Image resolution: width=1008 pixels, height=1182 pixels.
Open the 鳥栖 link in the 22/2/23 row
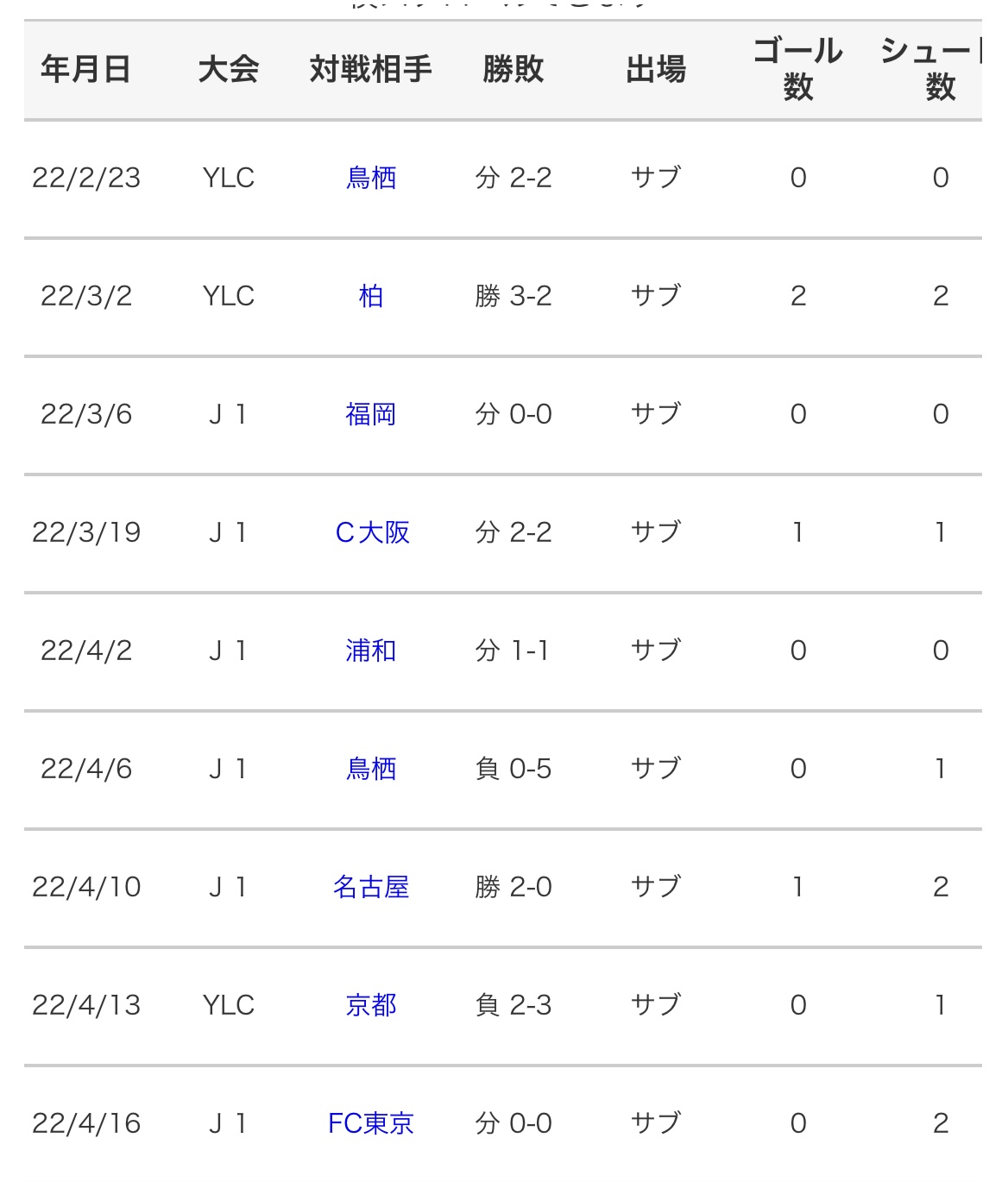click(x=371, y=178)
